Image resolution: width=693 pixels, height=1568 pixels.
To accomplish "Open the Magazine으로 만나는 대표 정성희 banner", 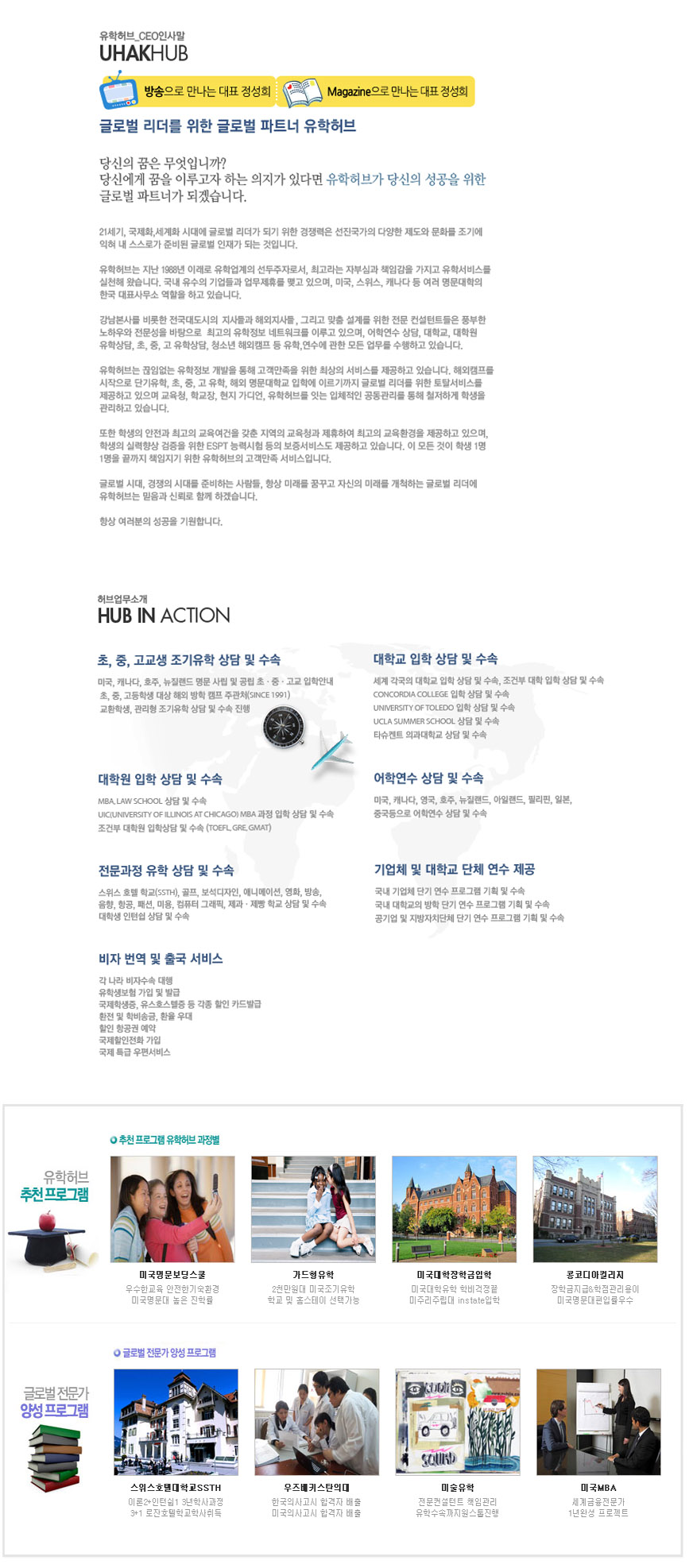I will [x=377, y=91].
